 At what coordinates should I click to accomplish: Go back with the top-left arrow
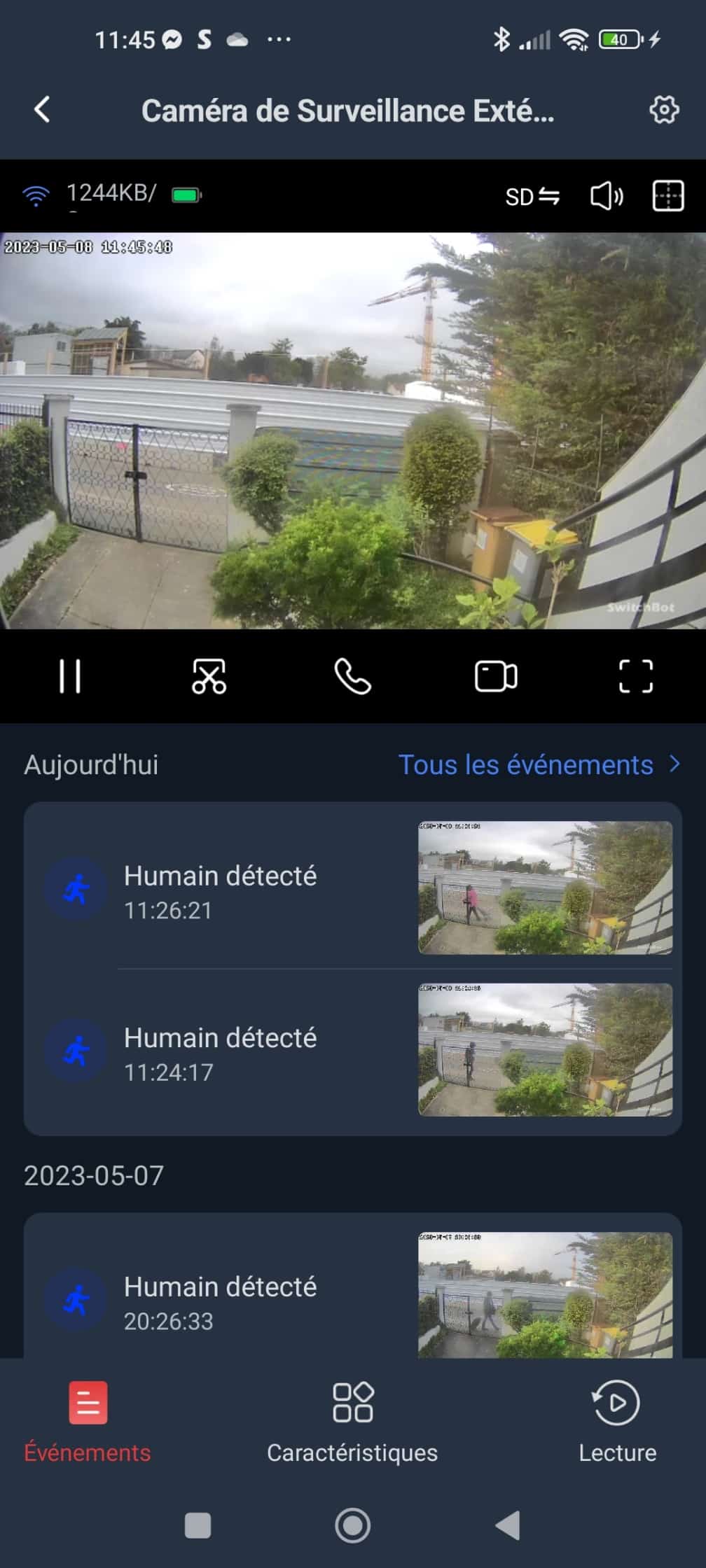42,110
